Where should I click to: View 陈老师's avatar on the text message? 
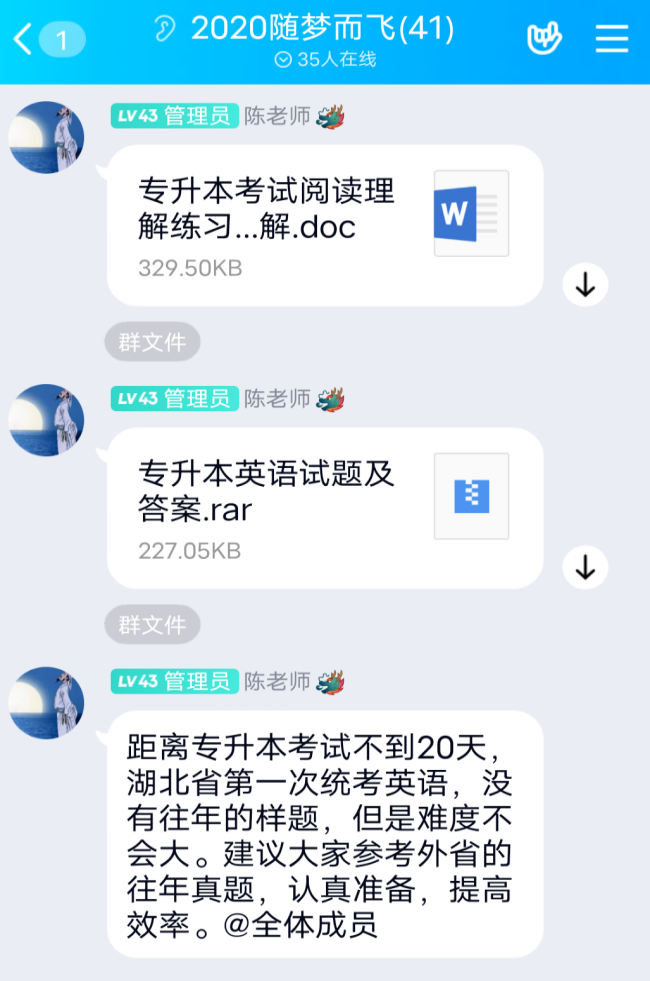(x=47, y=703)
